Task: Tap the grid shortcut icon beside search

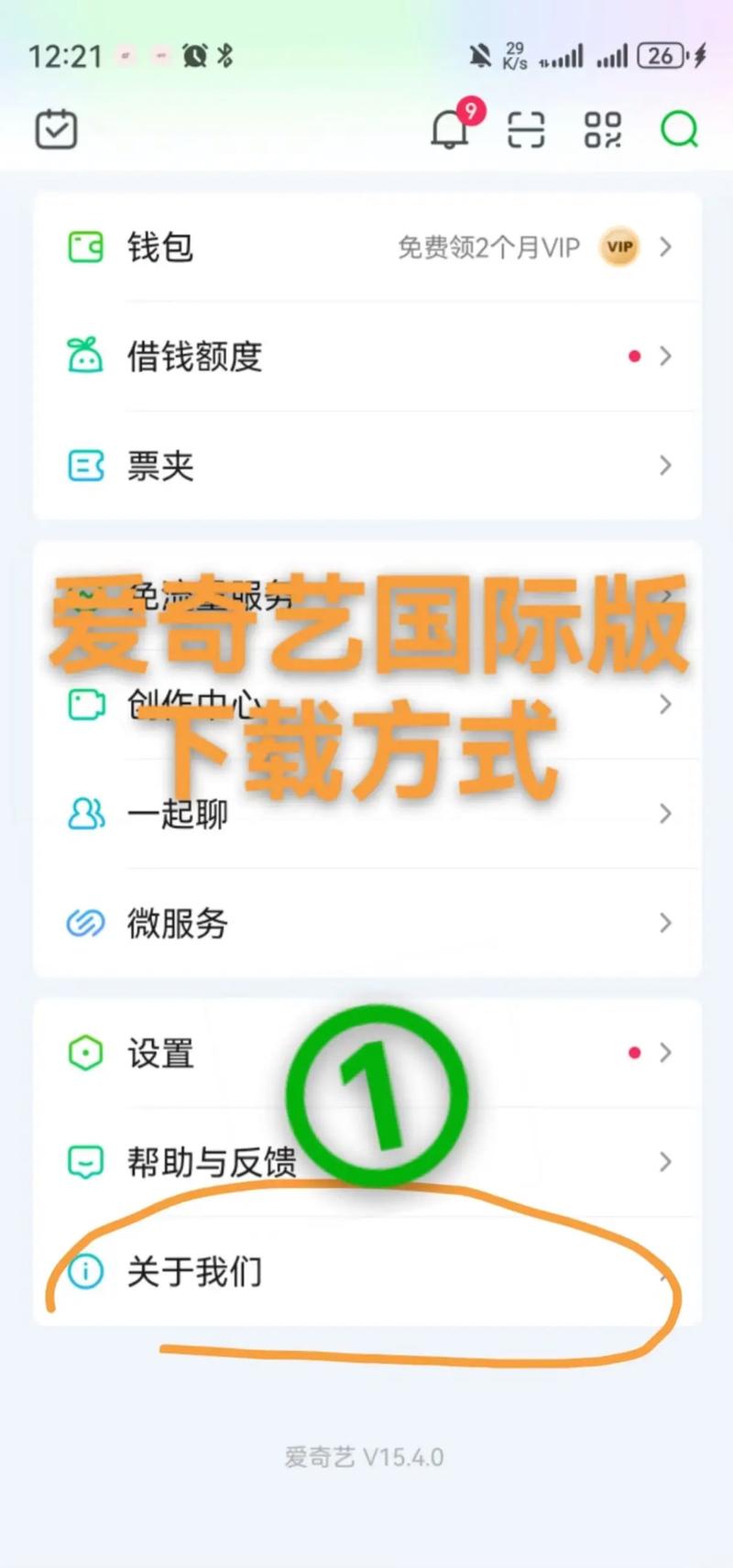Action: click(x=602, y=130)
